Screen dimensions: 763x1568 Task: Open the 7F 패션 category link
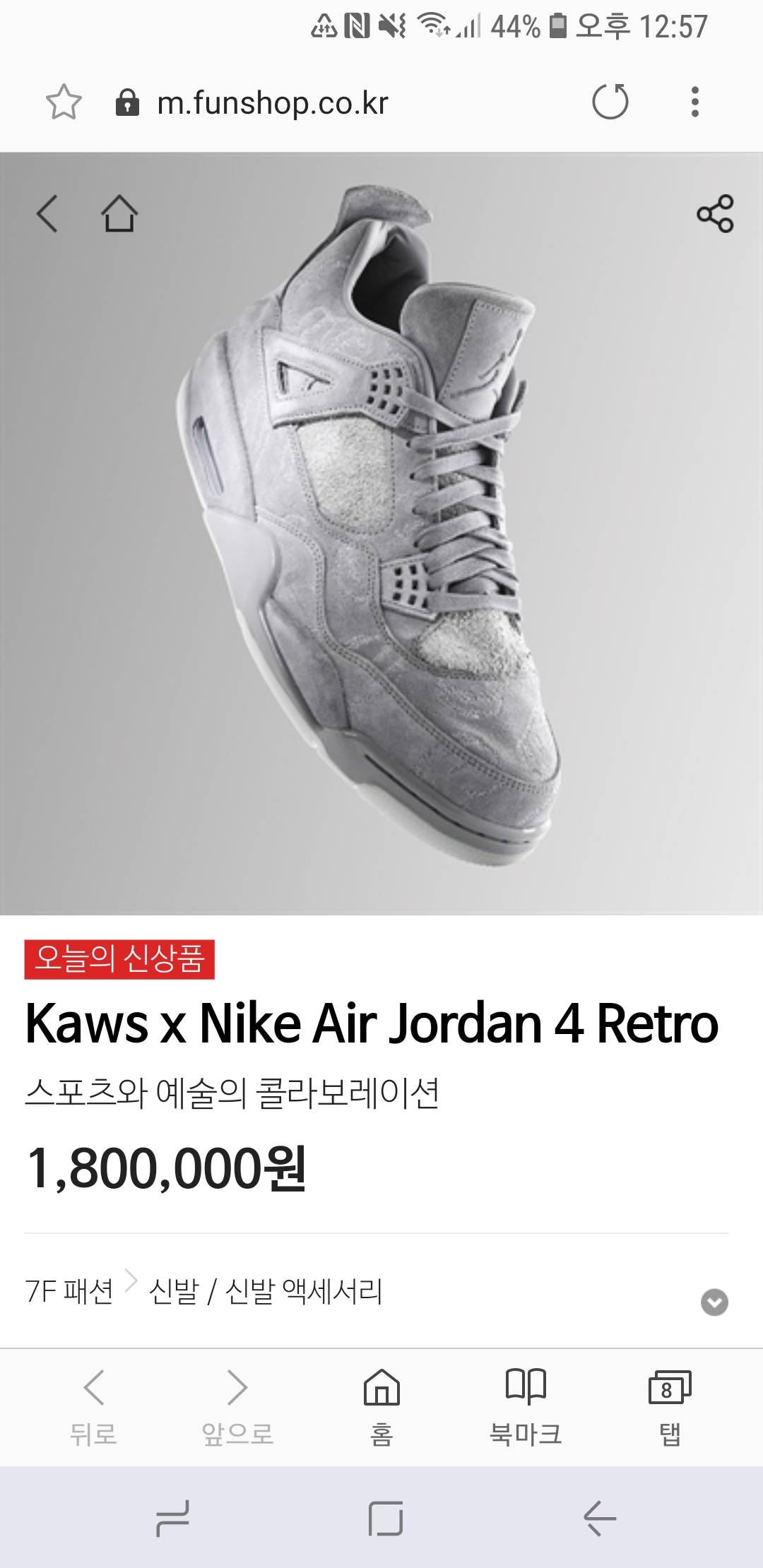pos(69,1292)
